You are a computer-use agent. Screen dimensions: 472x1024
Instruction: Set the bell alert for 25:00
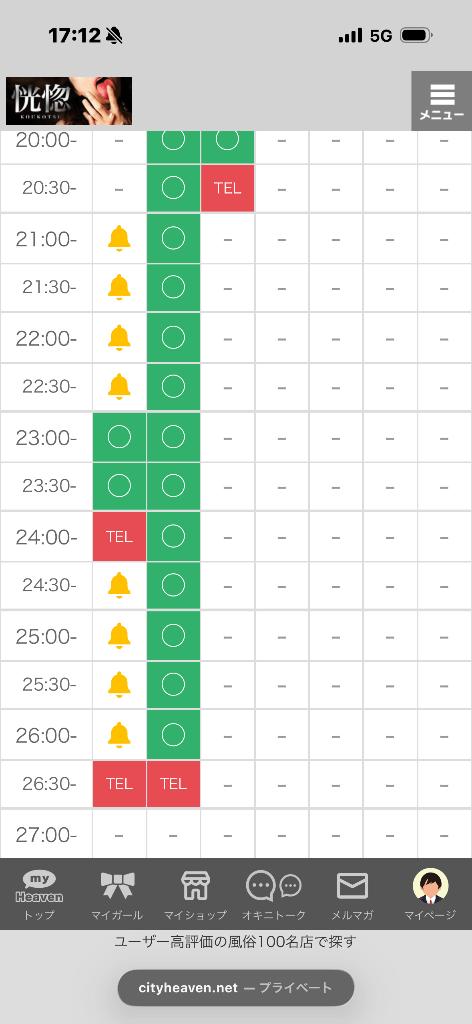(119, 635)
